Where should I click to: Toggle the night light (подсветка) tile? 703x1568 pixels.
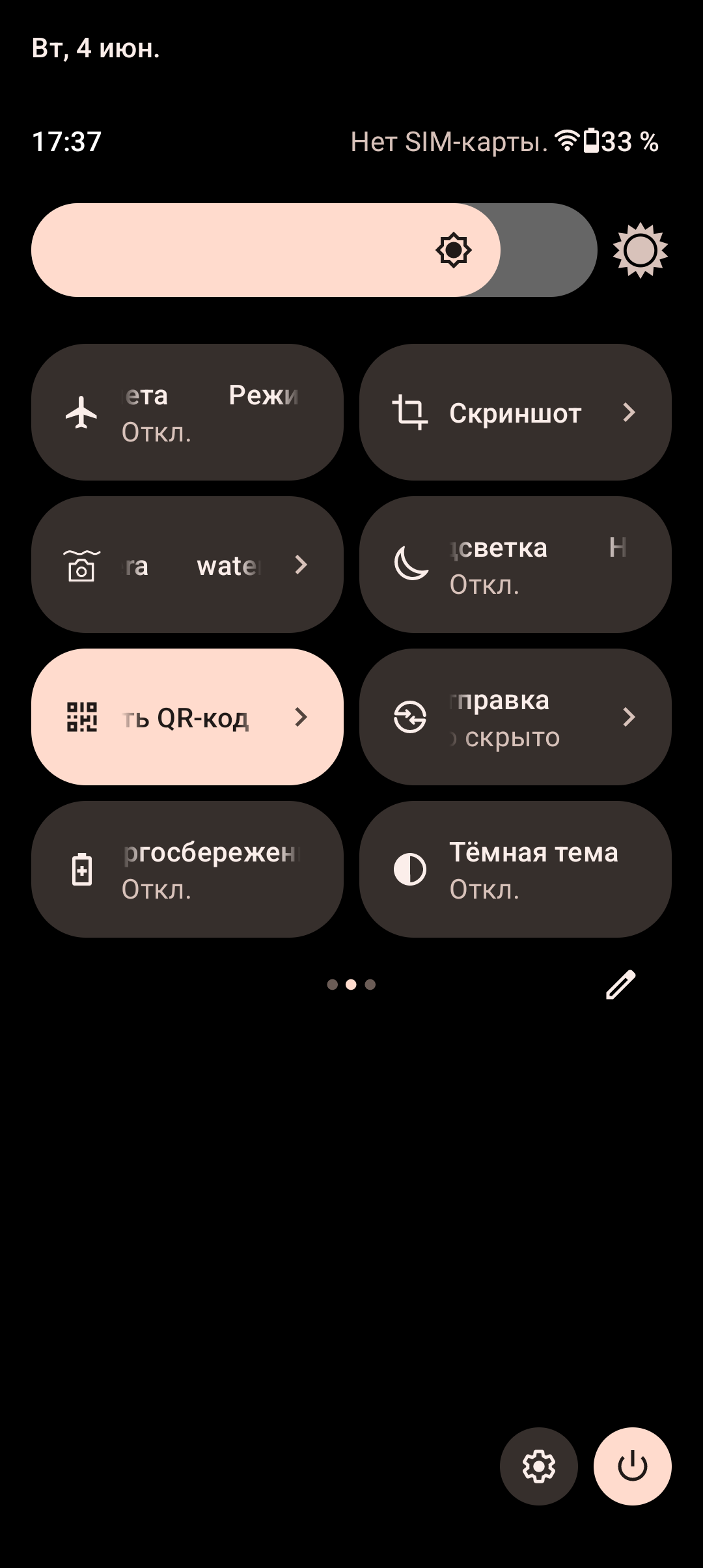(515, 565)
